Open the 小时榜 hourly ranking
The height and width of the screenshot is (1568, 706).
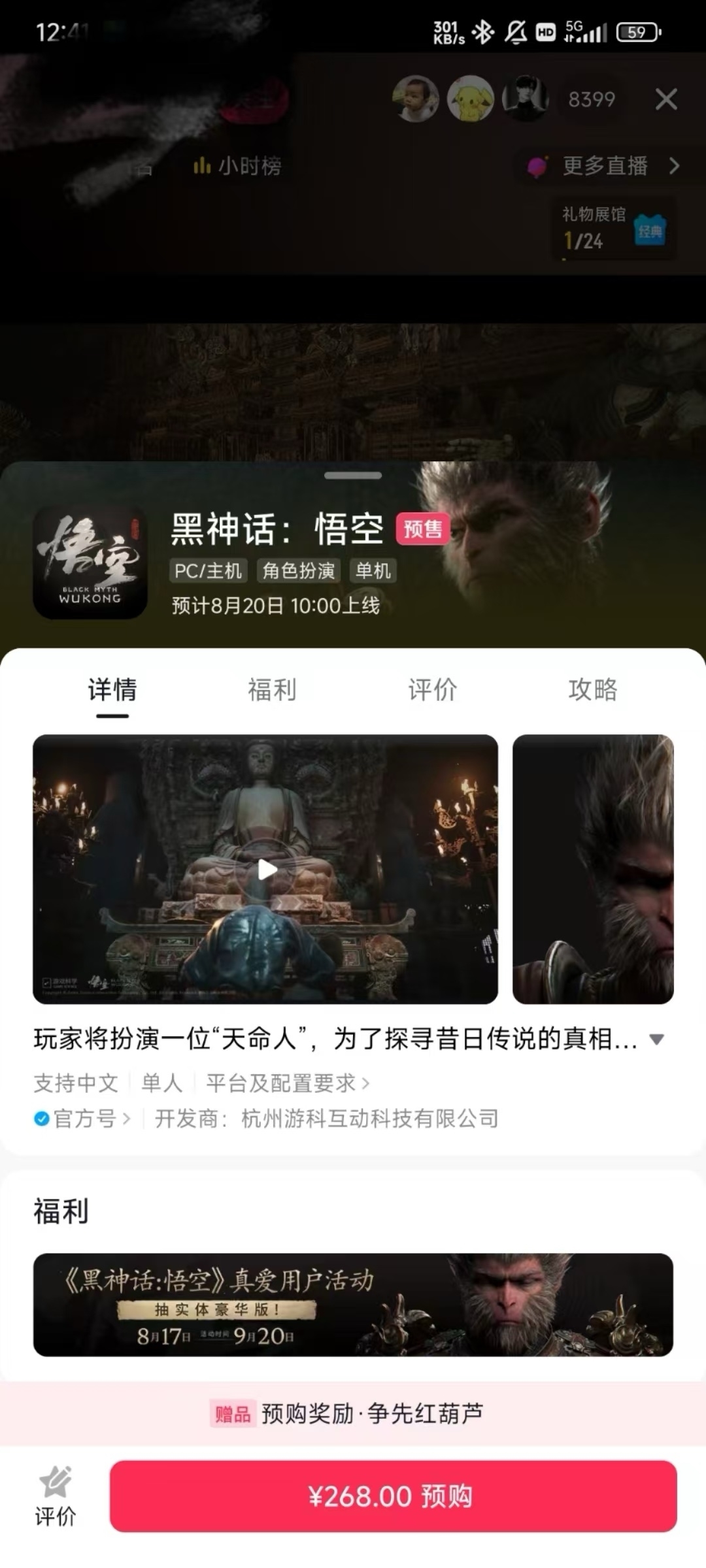point(238,167)
